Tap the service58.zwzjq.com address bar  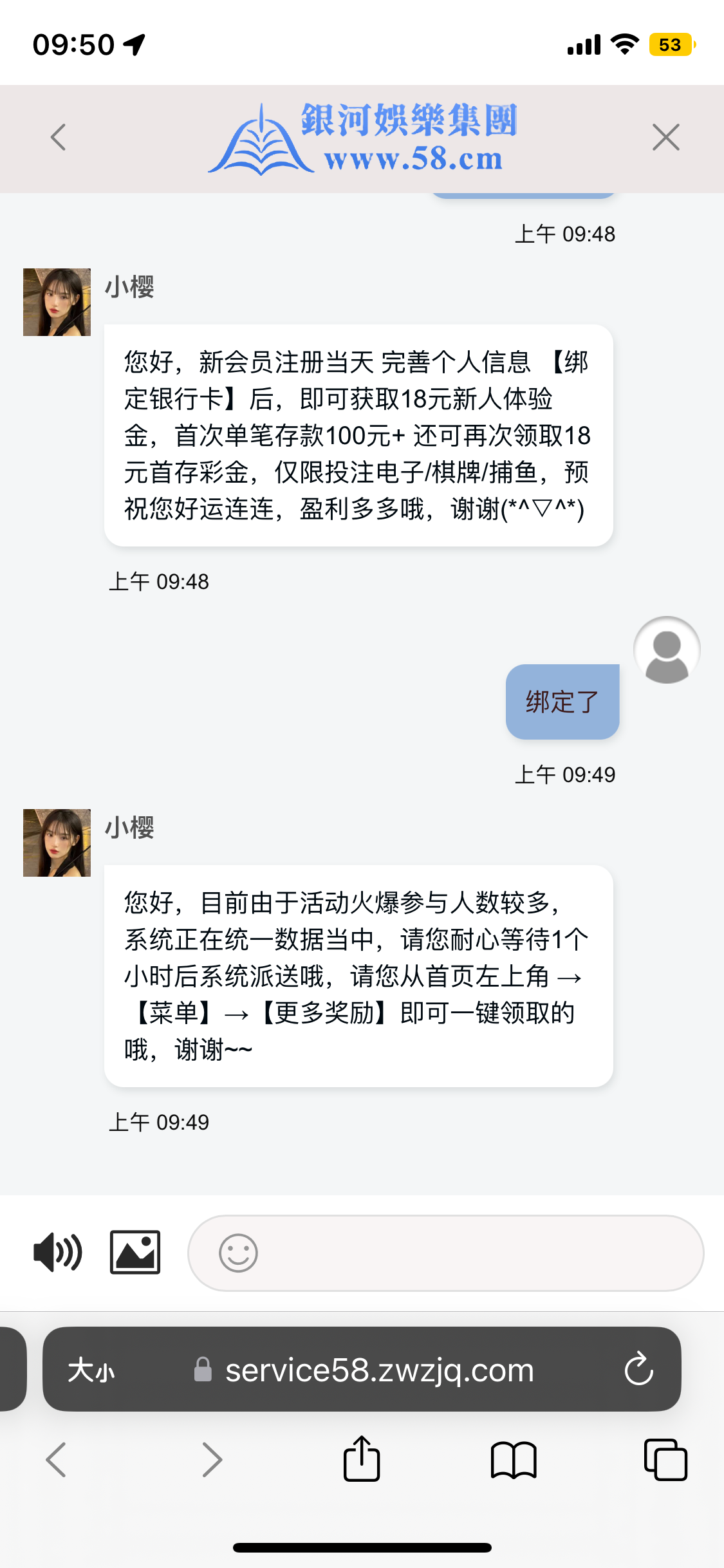click(x=378, y=1370)
